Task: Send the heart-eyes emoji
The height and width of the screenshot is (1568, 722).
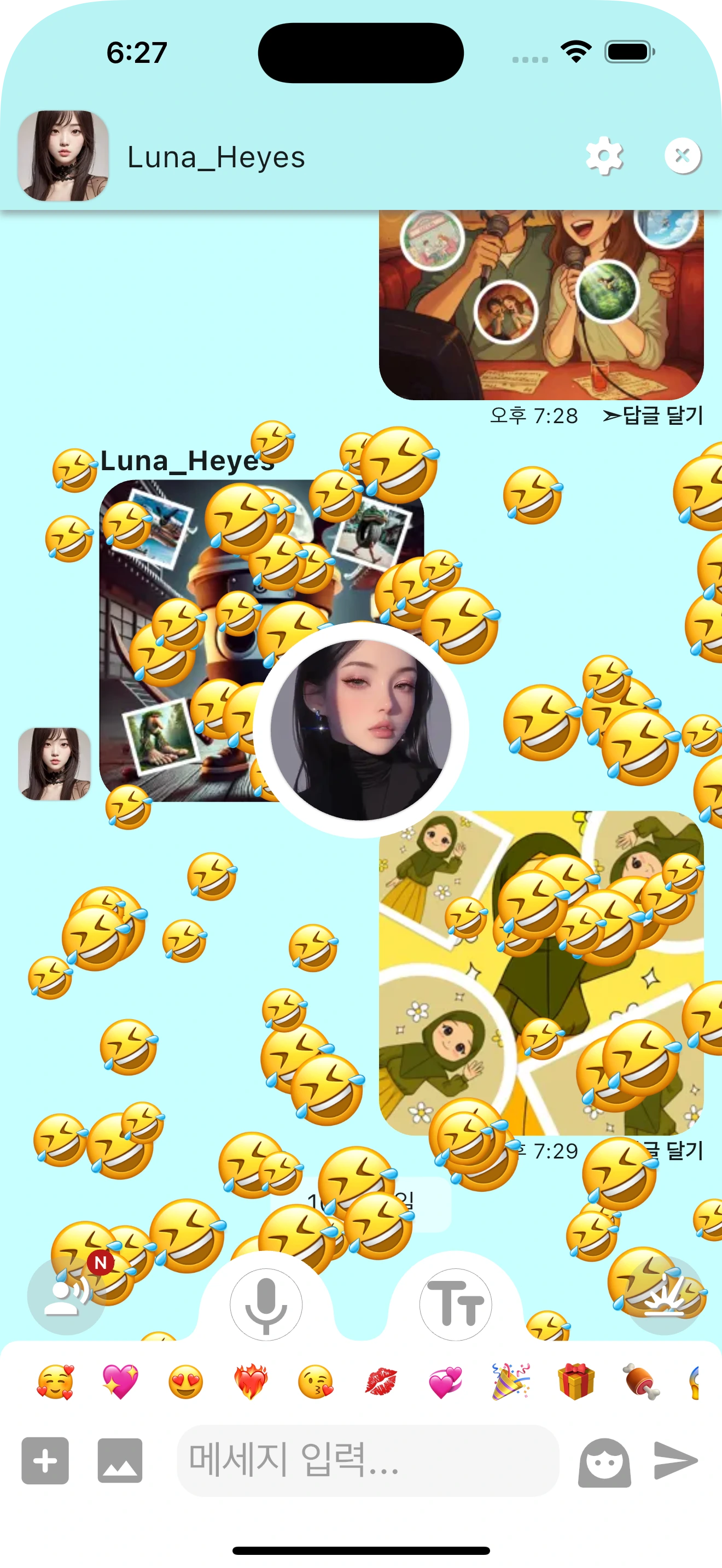Action: click(x=185, y=1382)
